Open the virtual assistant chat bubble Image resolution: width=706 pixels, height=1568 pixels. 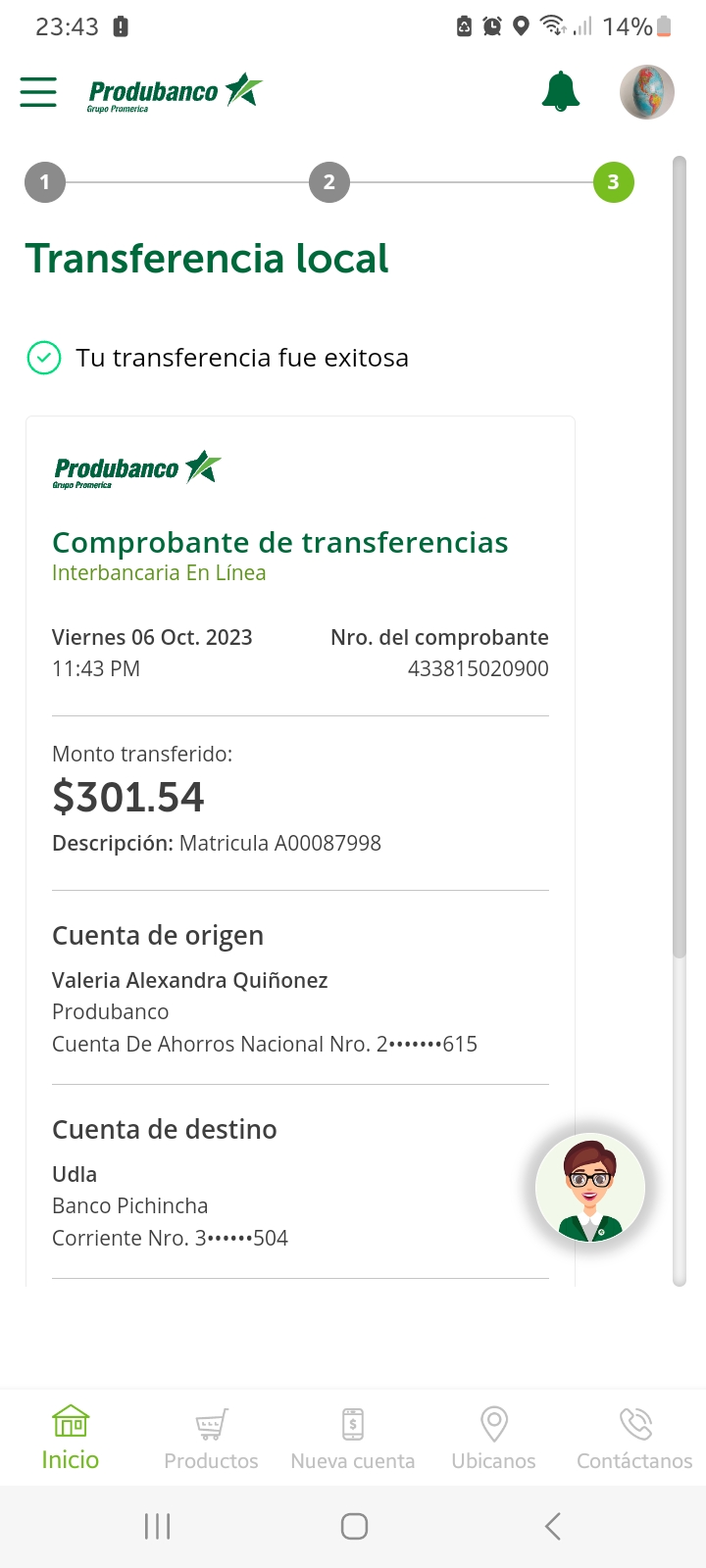[x=590, y=1188]
